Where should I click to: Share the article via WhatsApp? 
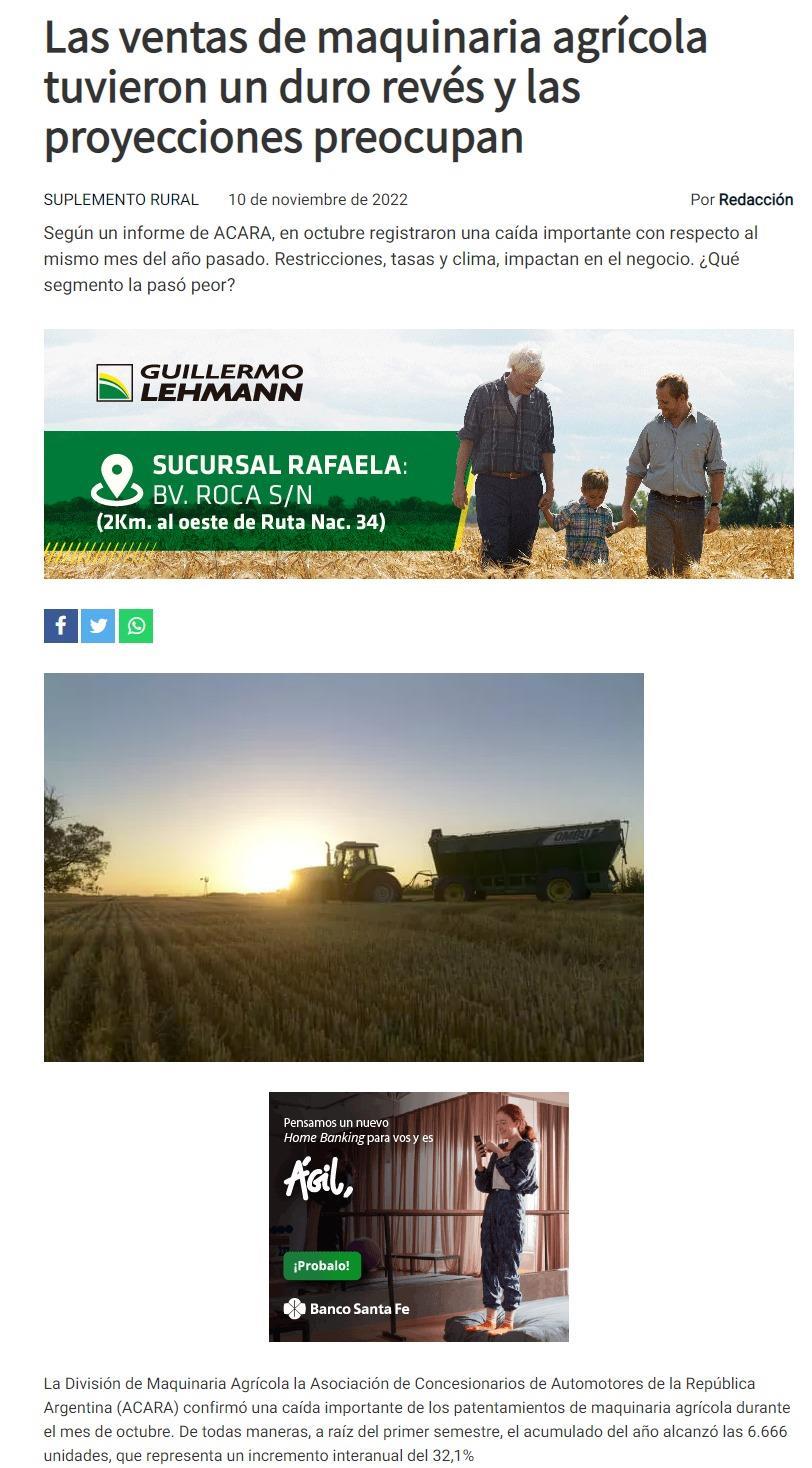click(x=136, y=626)
